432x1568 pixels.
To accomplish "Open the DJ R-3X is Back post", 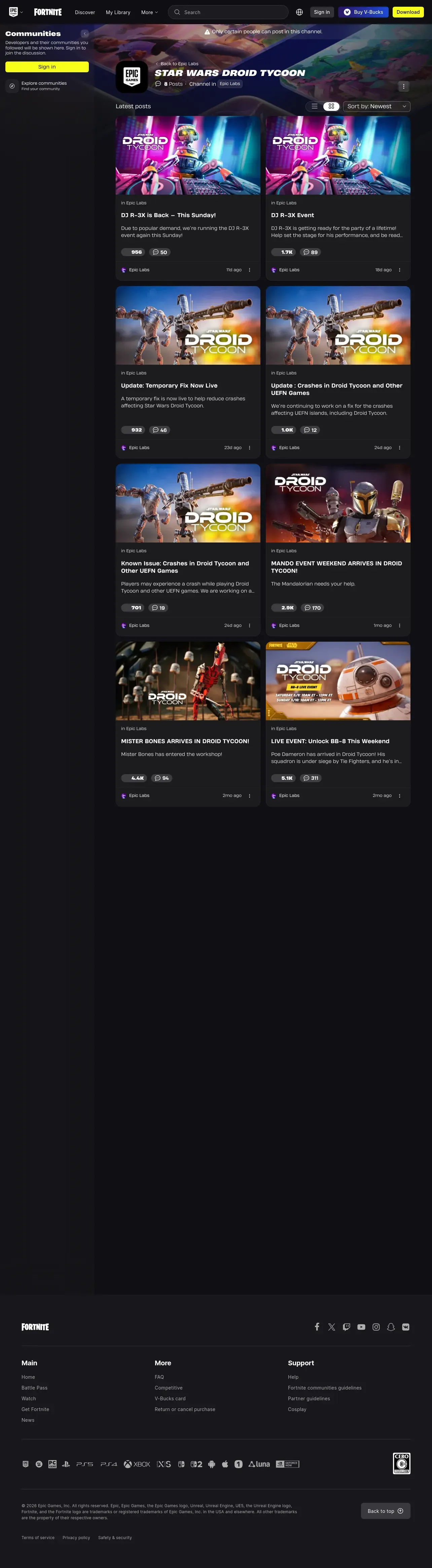I will point(168,215).
